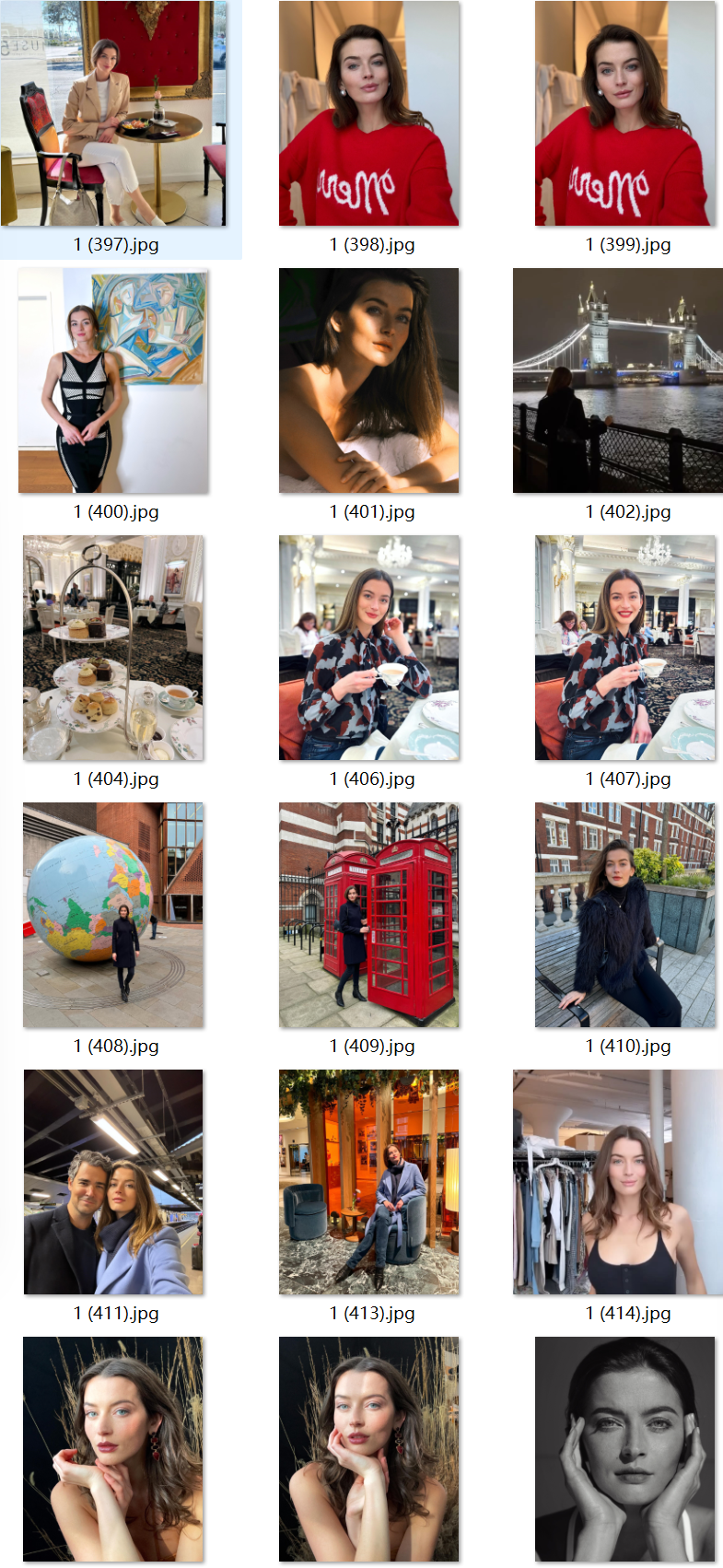This screenshot has height=1568, width=723.
Task: Open the file 1 (414).jpg
Action: pos(618,1182)
